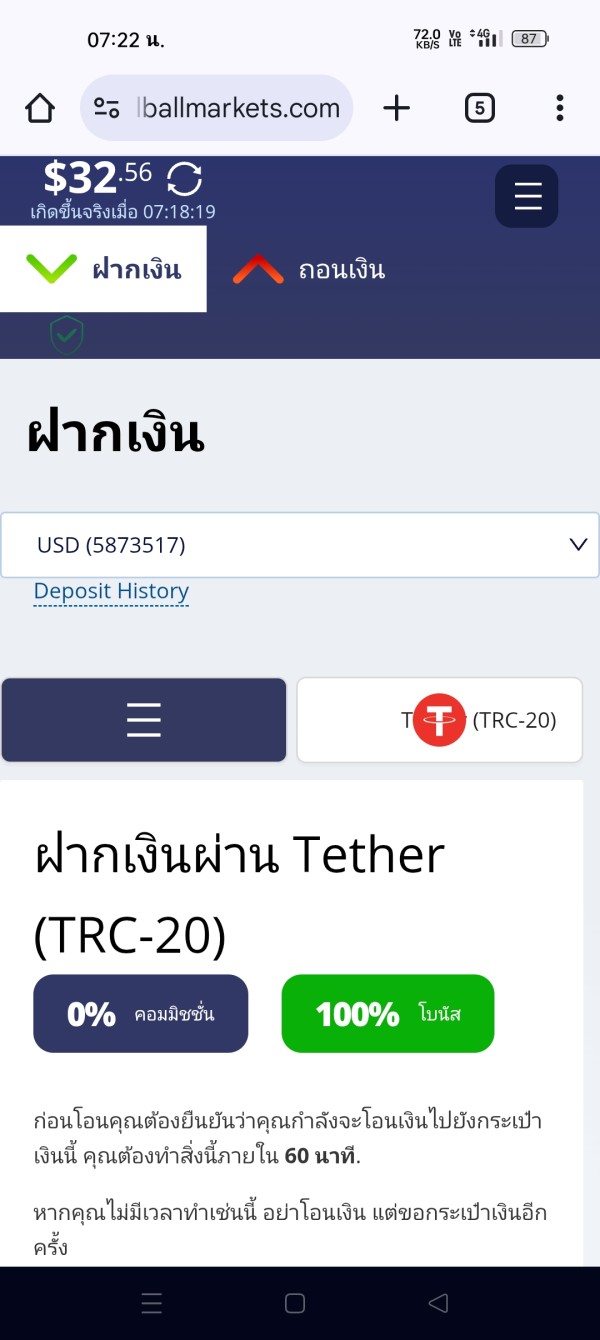Open the Deposit History link
This screenshot has height=1340, width=600.
(x=111, y=591)
